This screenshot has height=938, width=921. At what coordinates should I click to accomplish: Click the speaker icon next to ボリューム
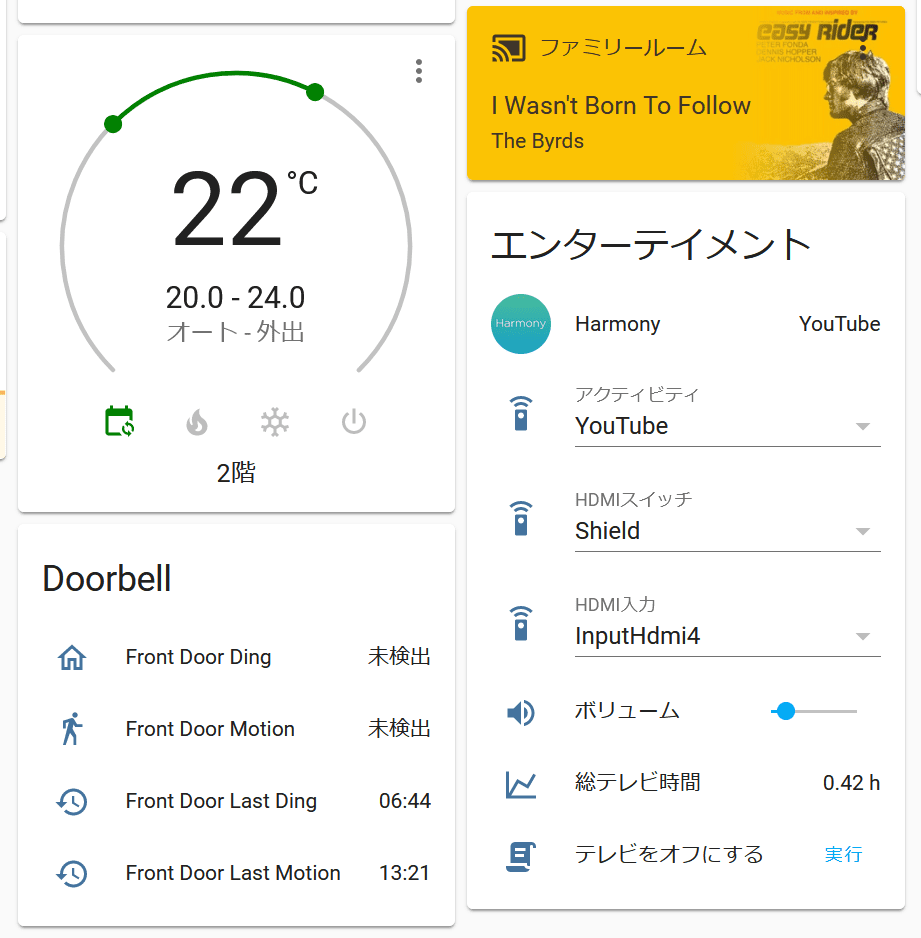coord(521,712)
